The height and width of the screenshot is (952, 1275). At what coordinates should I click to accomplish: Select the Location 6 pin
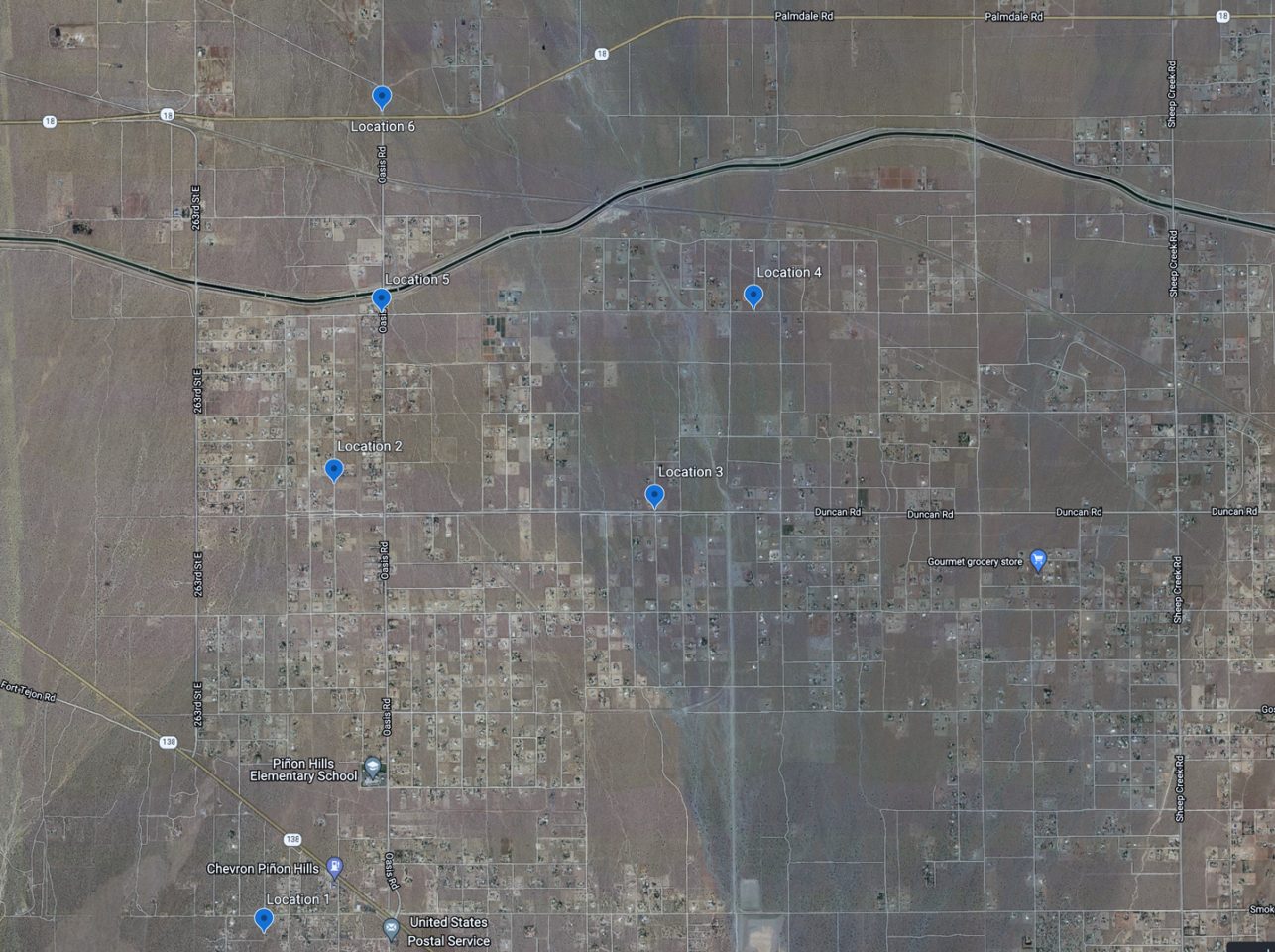(x=382, y=96)
